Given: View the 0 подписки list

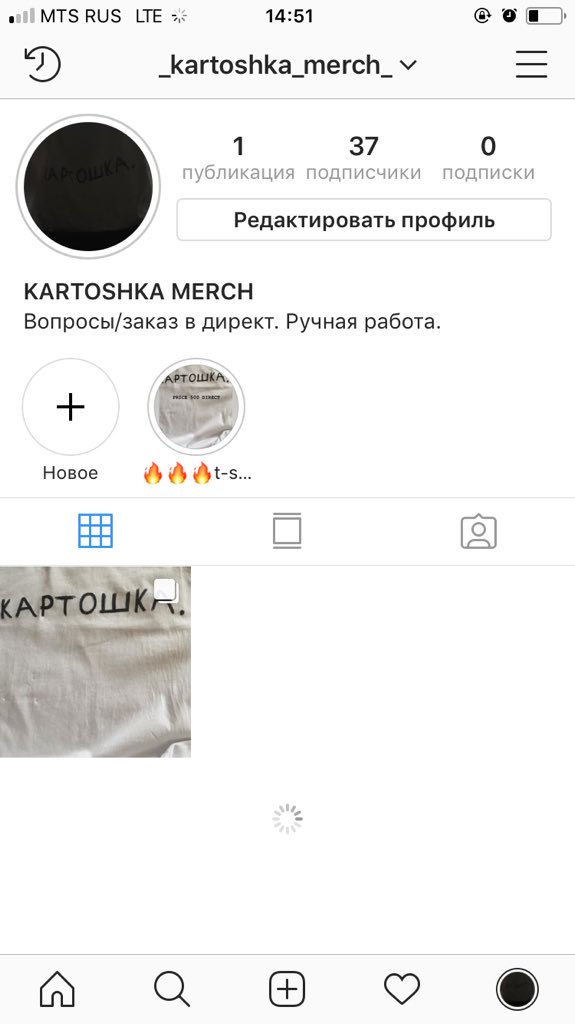Looking at the screenshot, I should pos(488,158).
